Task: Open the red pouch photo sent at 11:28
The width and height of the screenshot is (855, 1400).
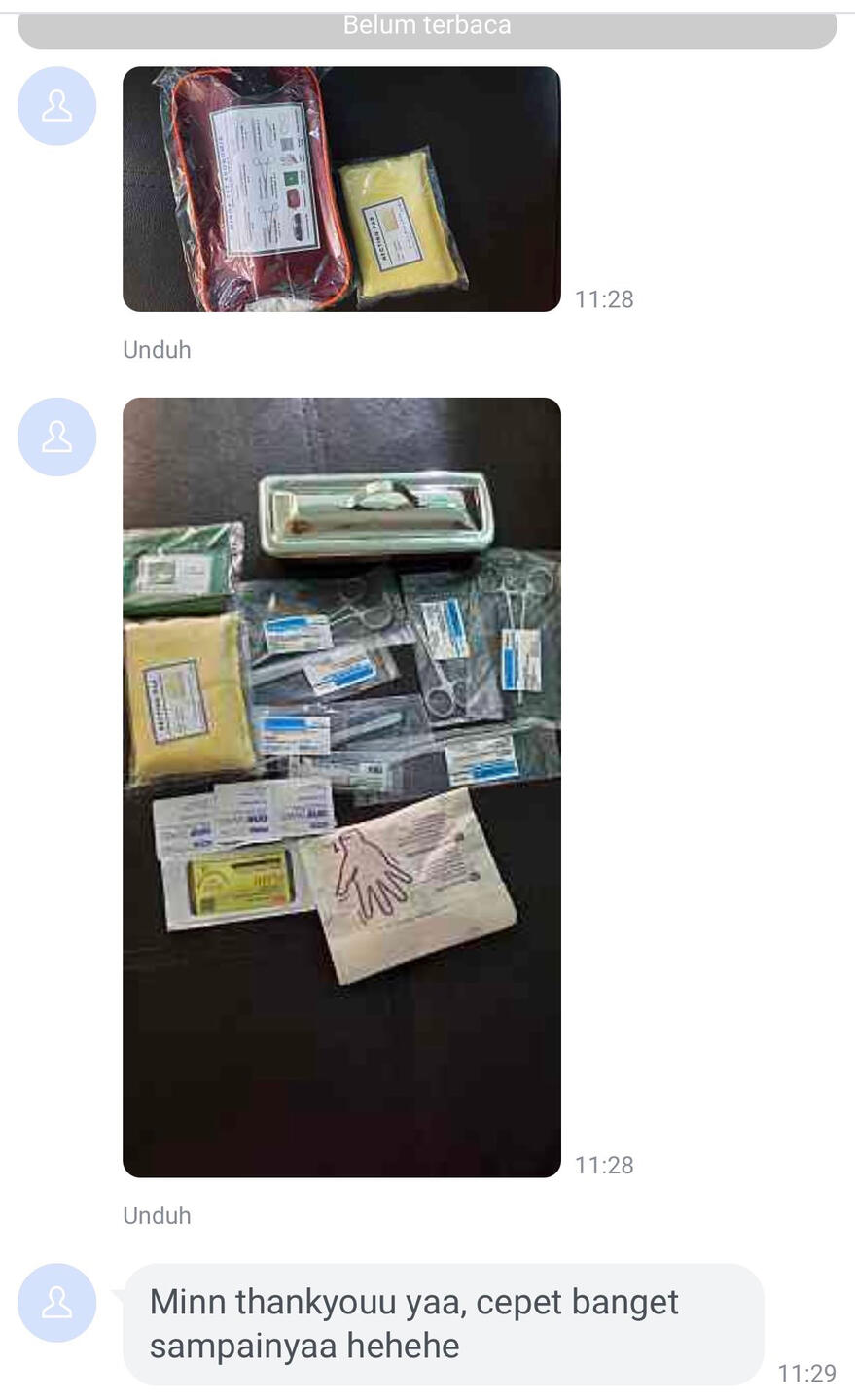Action: [x=341, y=189]
